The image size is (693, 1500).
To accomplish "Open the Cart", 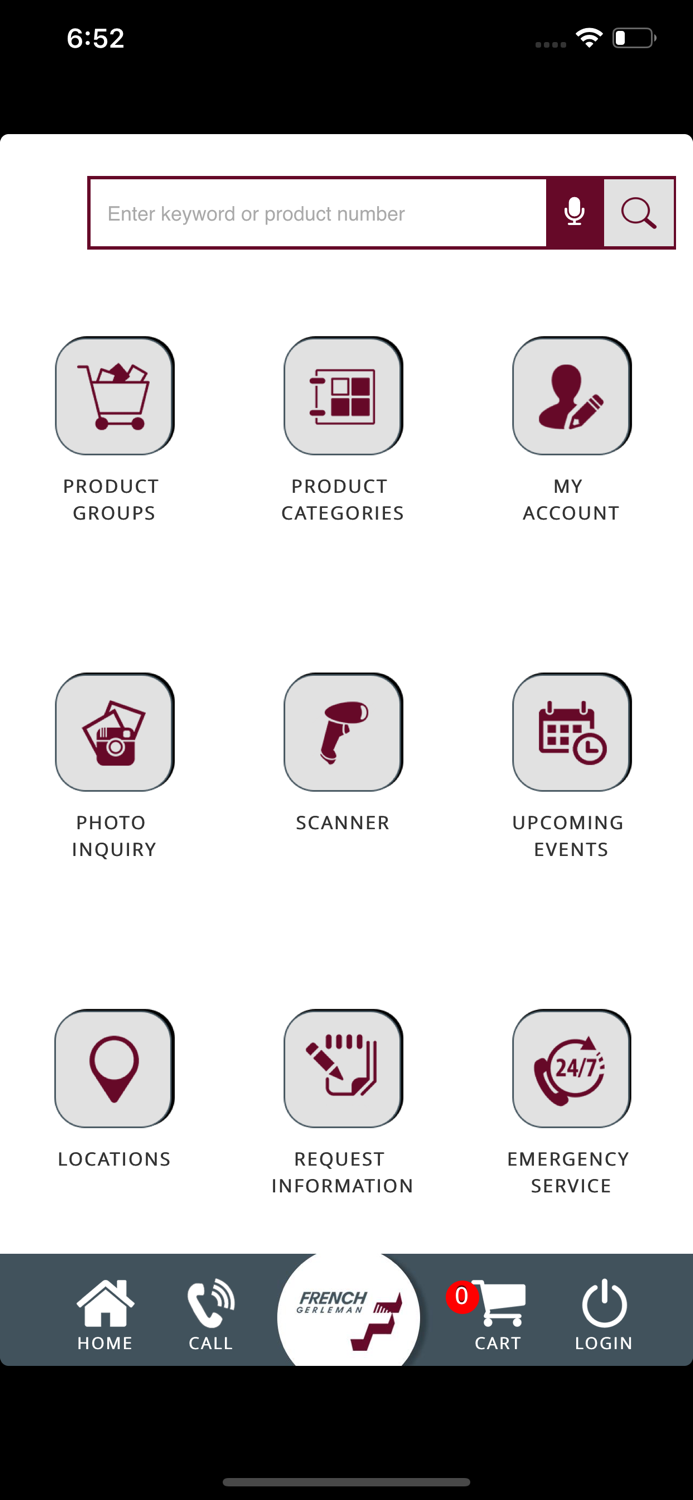I will 498,1314.
